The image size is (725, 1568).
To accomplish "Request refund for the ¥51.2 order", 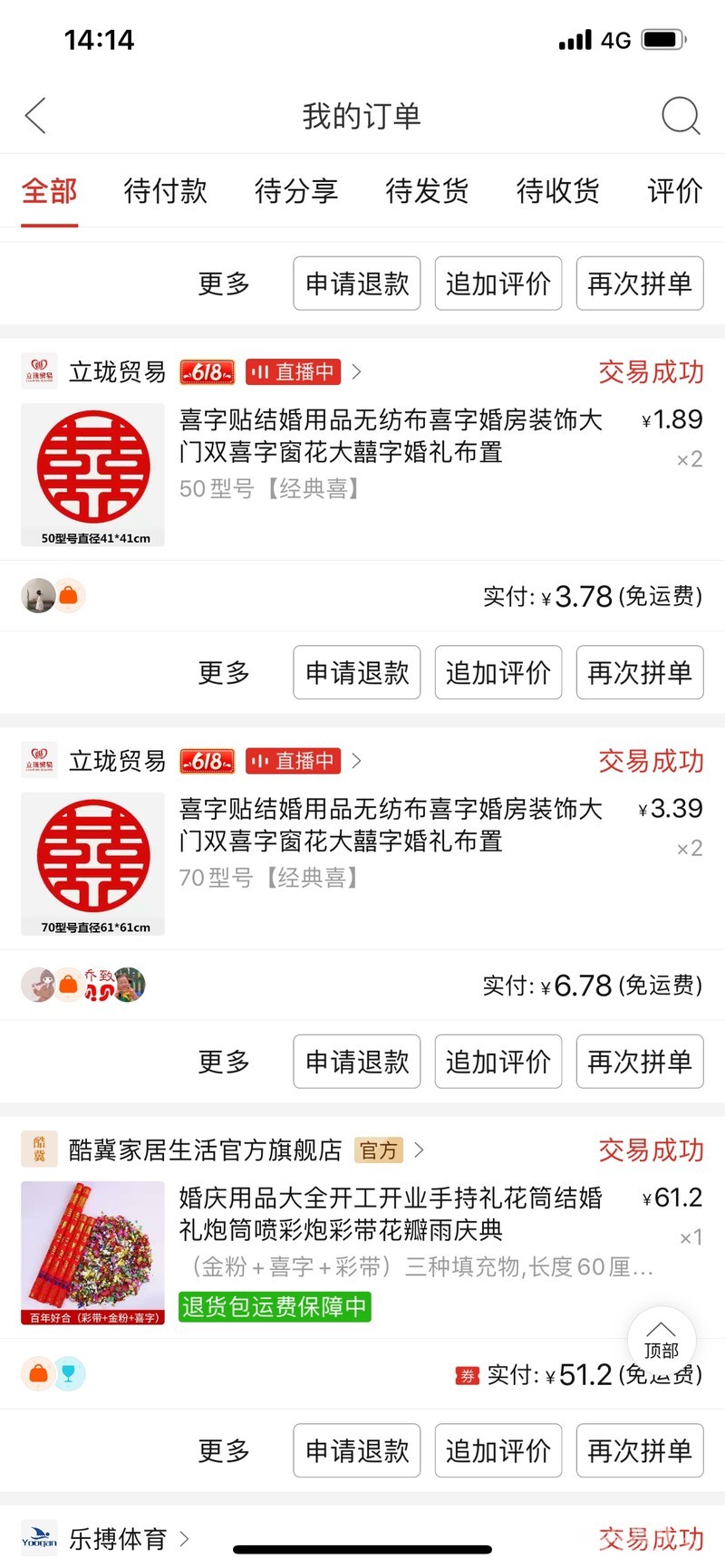I will (x=356, y=1450).
